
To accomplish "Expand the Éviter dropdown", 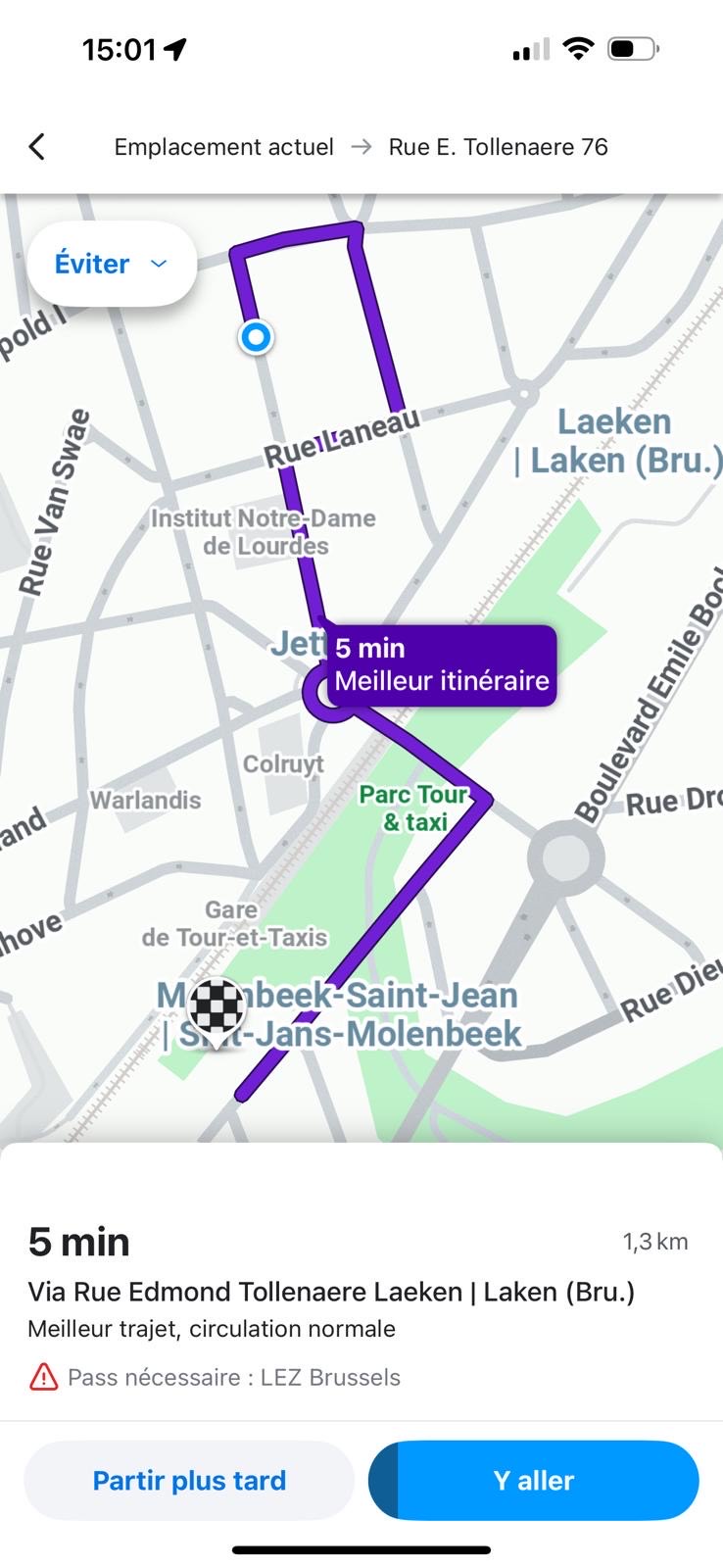I will tap(112, 264).
